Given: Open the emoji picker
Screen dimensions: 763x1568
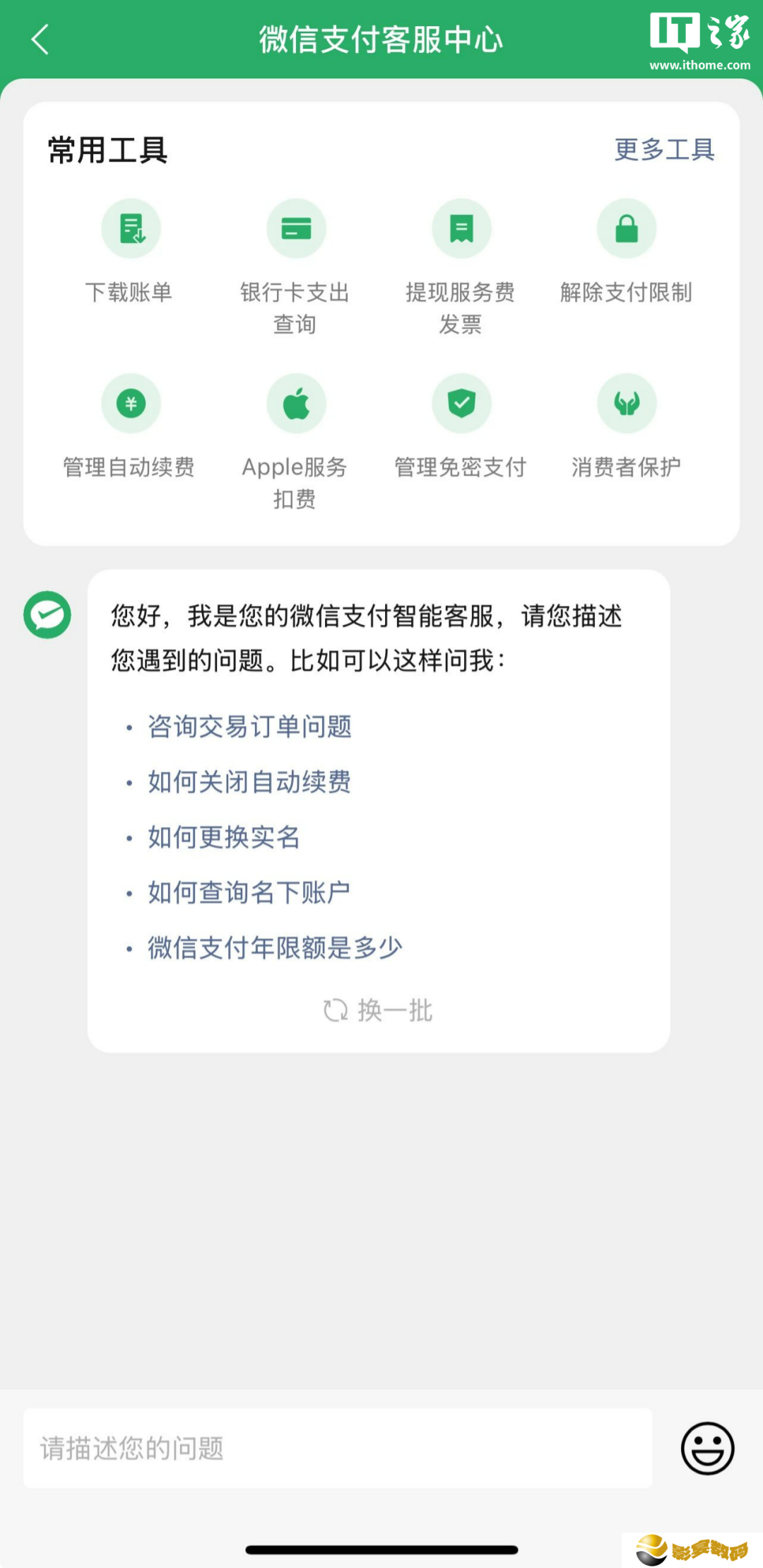Looking at the screenshot, I should pyautogui.click(x=707, y=1449).
